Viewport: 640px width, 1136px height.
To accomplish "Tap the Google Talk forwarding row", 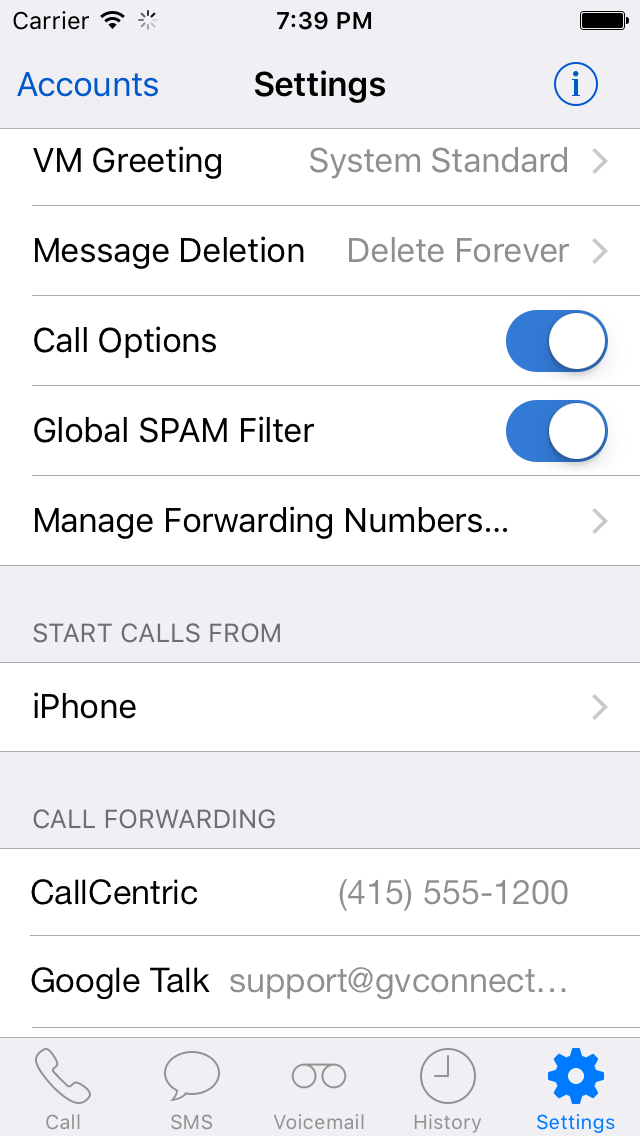I will tap(320, 981).
